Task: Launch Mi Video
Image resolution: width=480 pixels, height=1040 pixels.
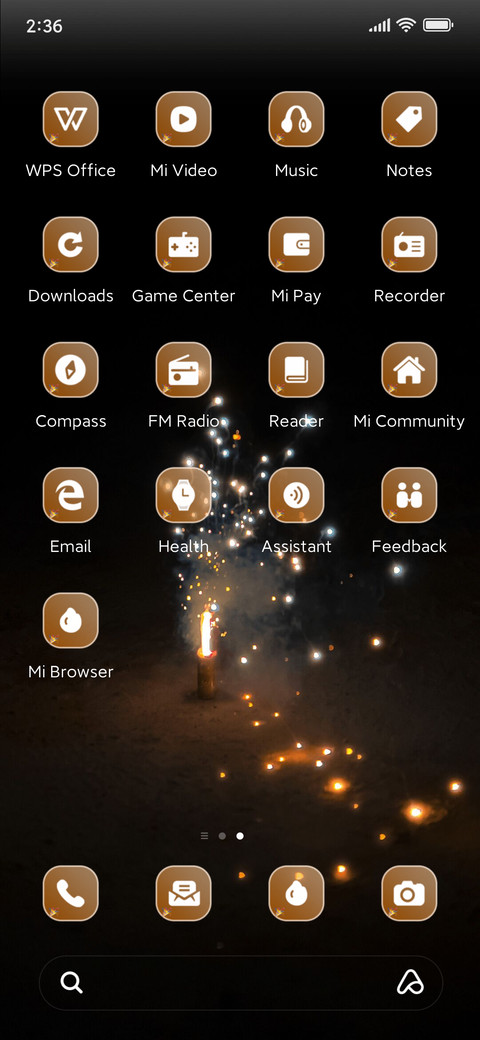Action: click(x=184, y=119)
